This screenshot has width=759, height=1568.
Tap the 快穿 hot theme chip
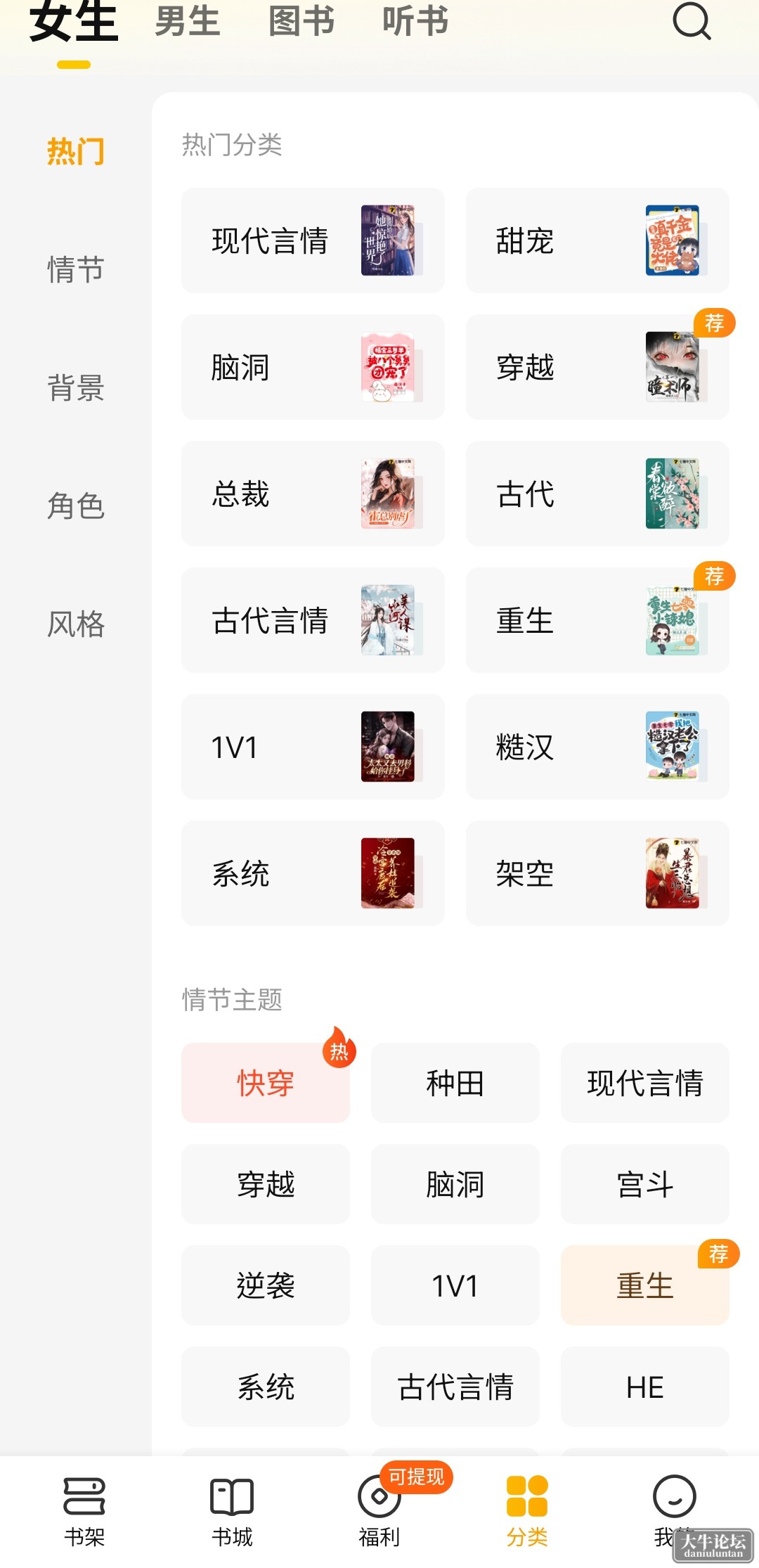coord(266,1083)
